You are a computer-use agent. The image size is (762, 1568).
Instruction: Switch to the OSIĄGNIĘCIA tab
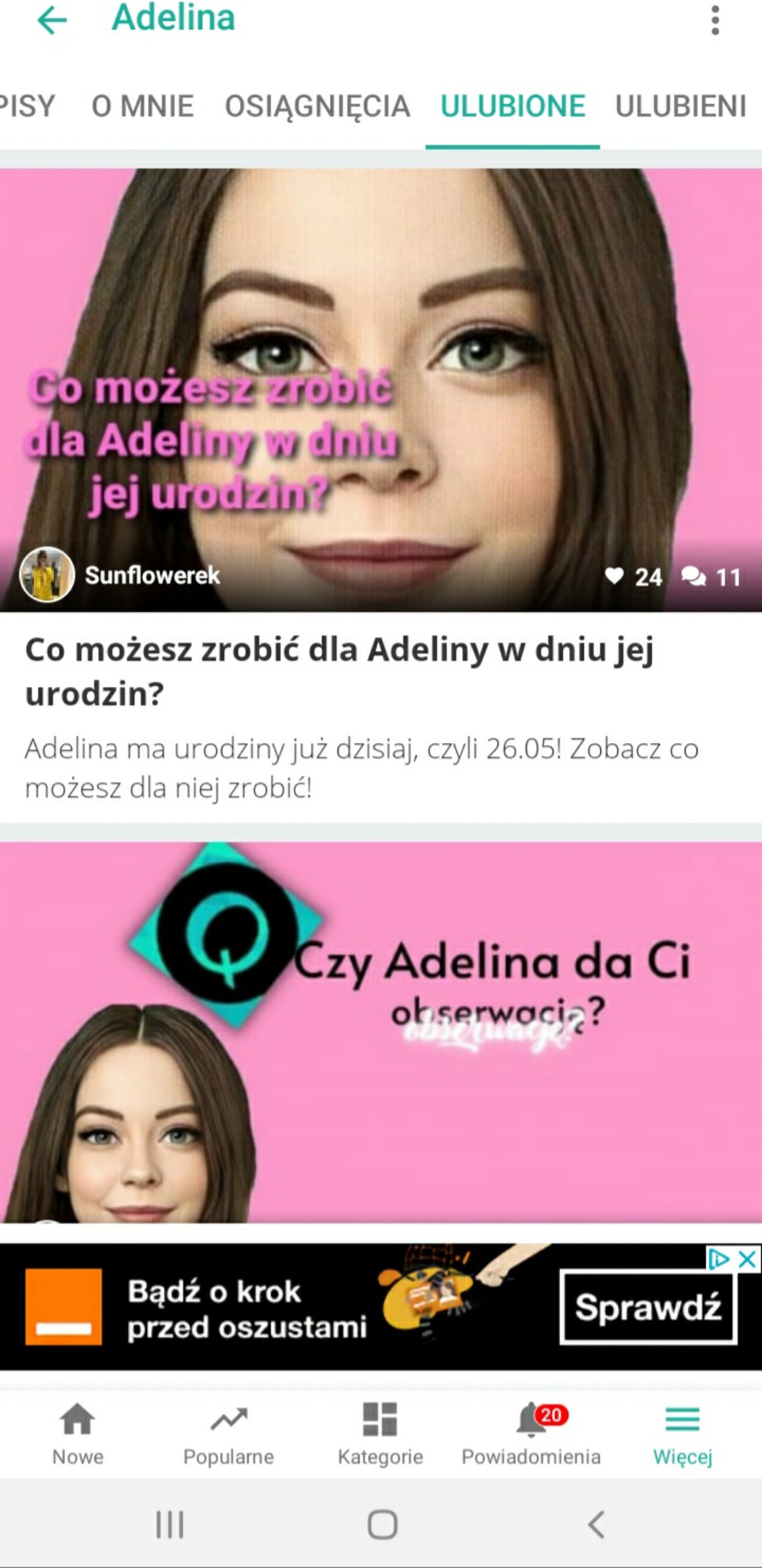click(317, 106)
